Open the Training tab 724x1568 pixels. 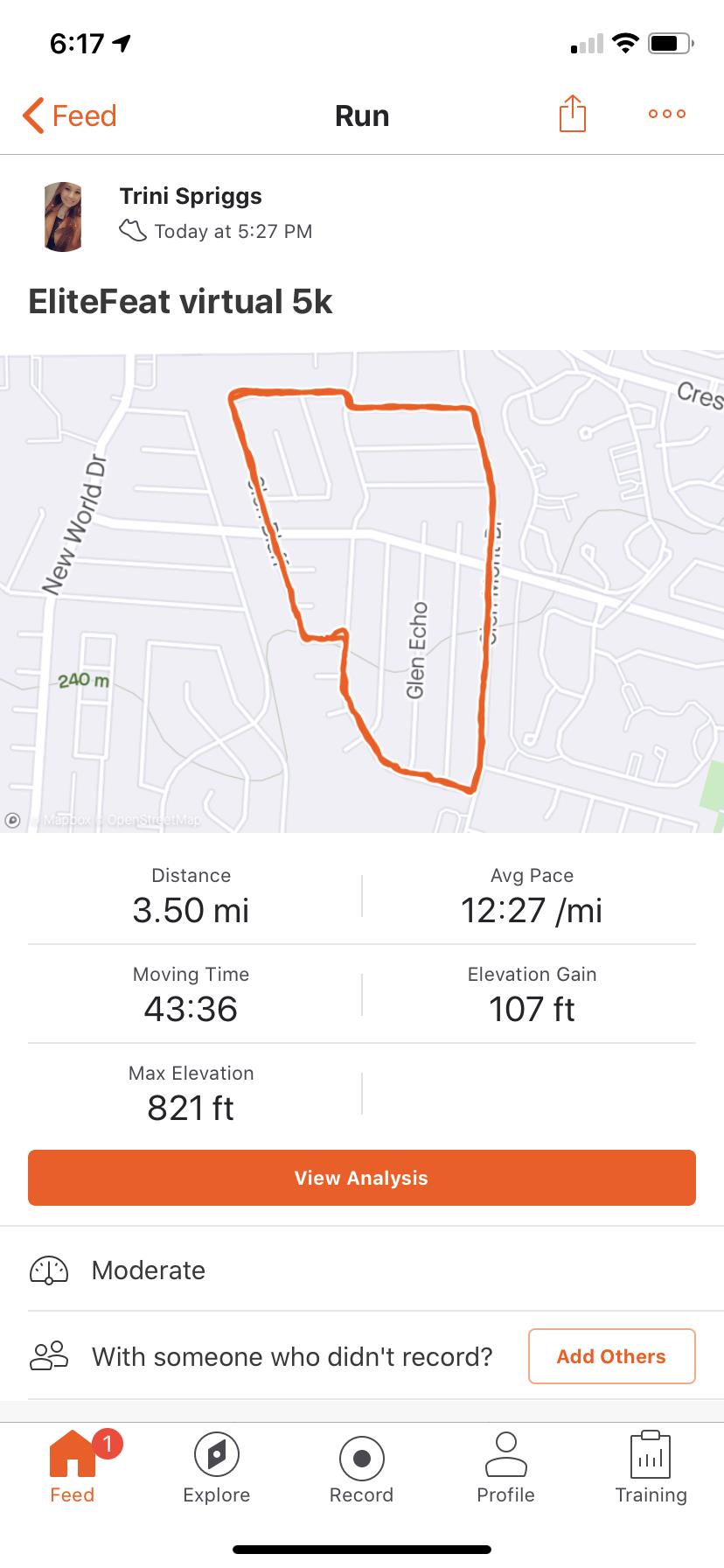click(651, 1467)
